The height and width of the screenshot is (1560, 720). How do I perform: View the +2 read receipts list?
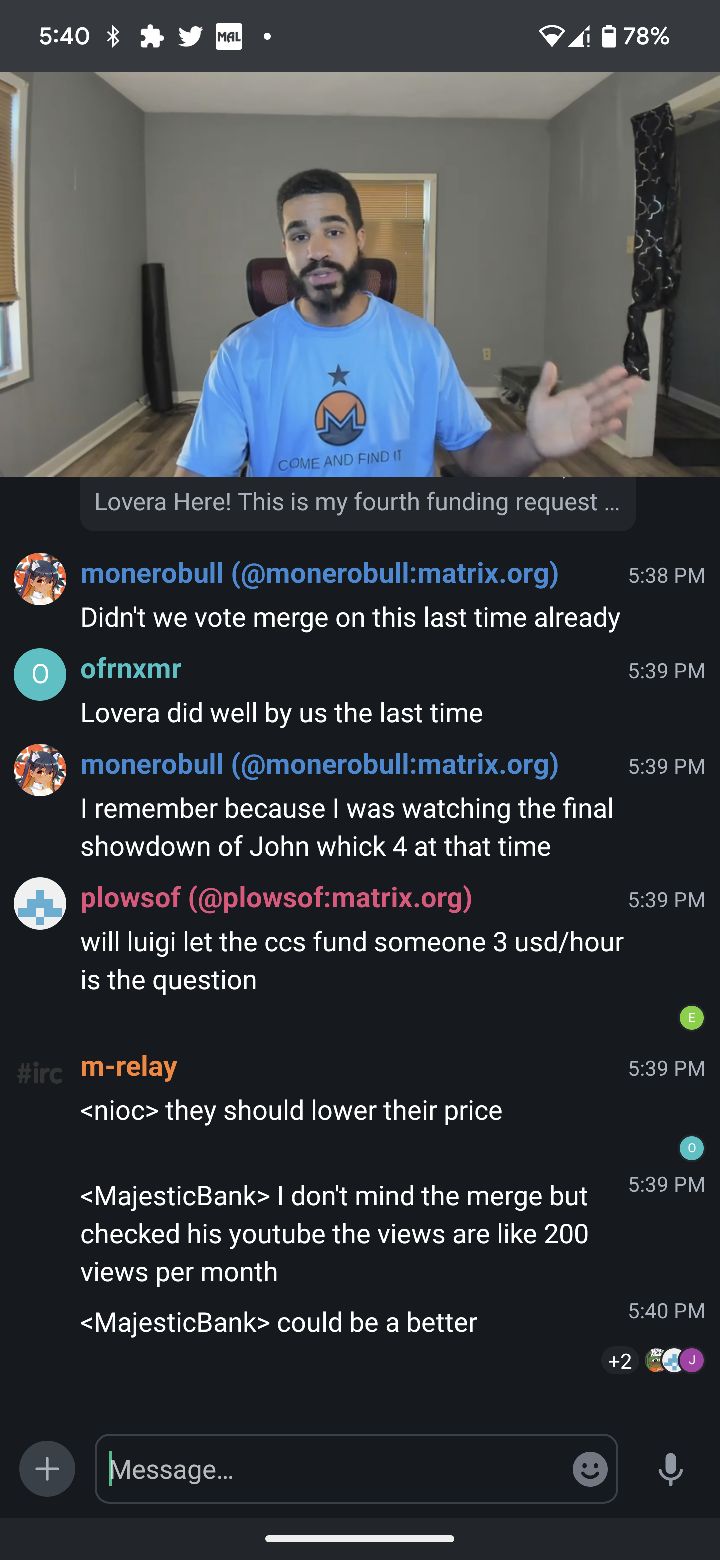click(x=620, y=1361)
